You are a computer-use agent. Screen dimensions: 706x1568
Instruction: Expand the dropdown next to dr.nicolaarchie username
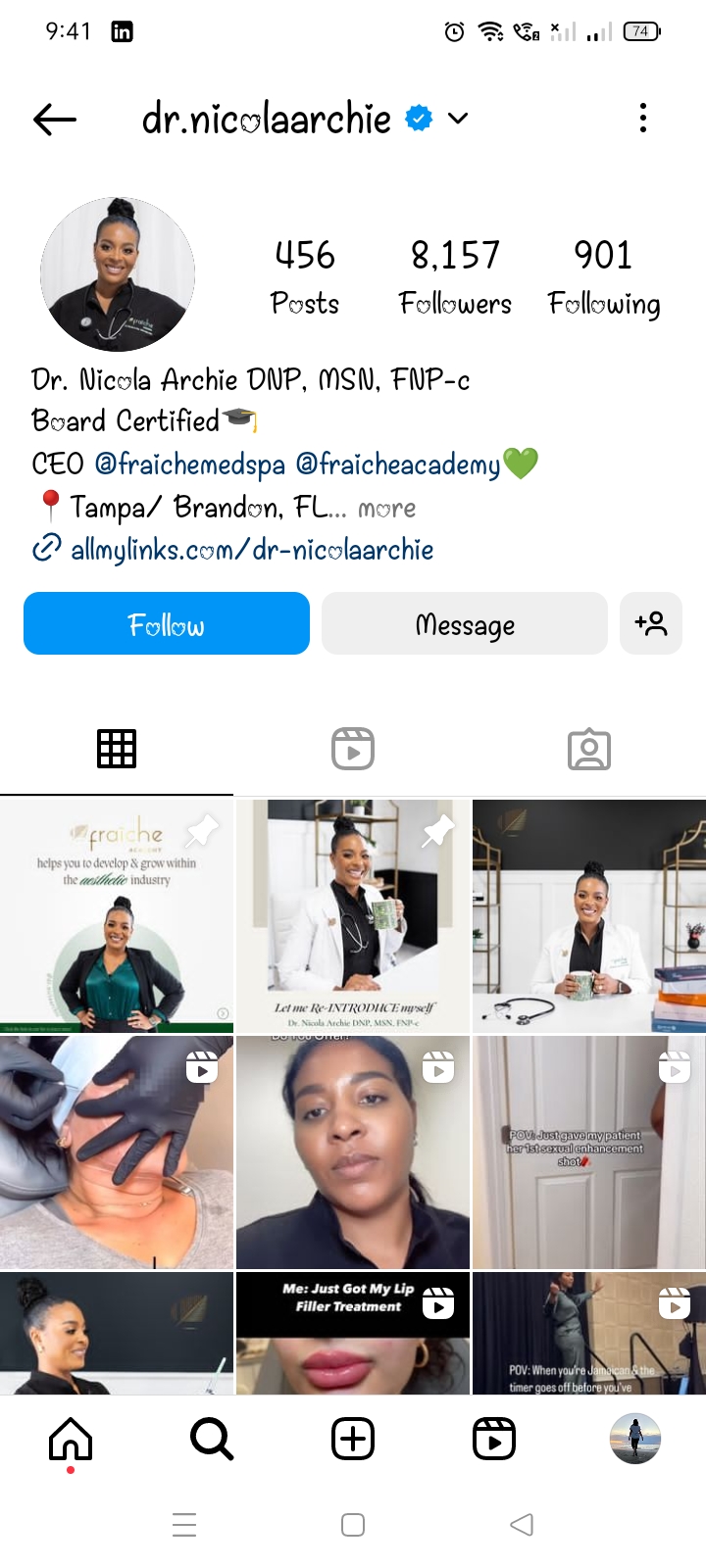click(458, 120)
